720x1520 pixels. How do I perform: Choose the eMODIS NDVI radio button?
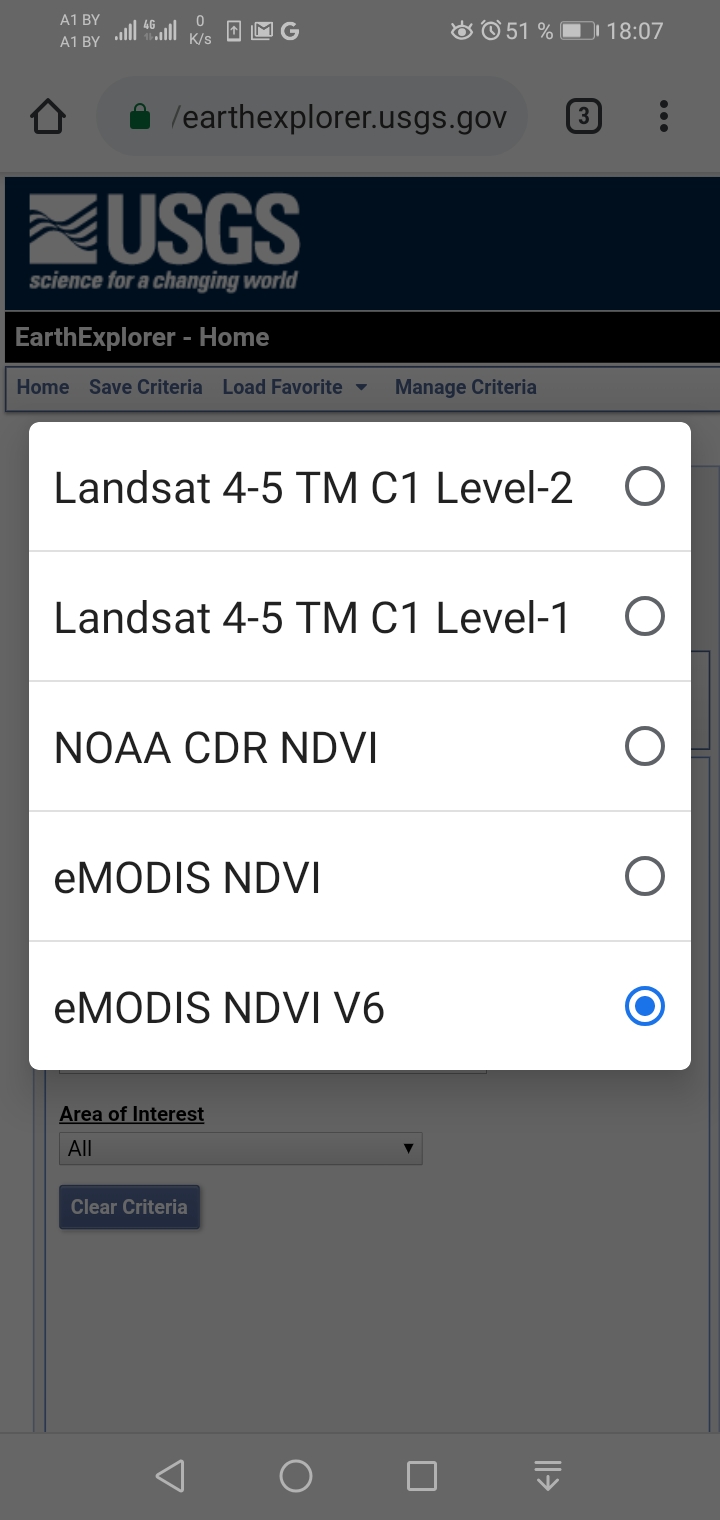(x=646, y=876)
